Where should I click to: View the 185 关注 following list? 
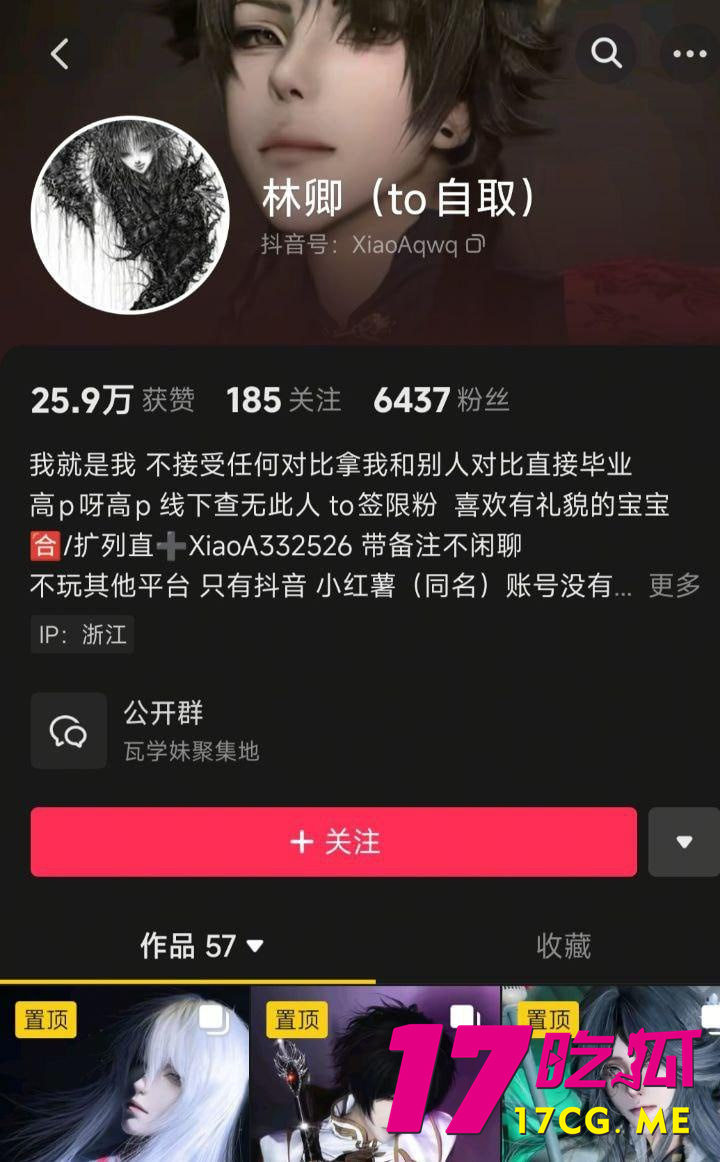point(283,400)
